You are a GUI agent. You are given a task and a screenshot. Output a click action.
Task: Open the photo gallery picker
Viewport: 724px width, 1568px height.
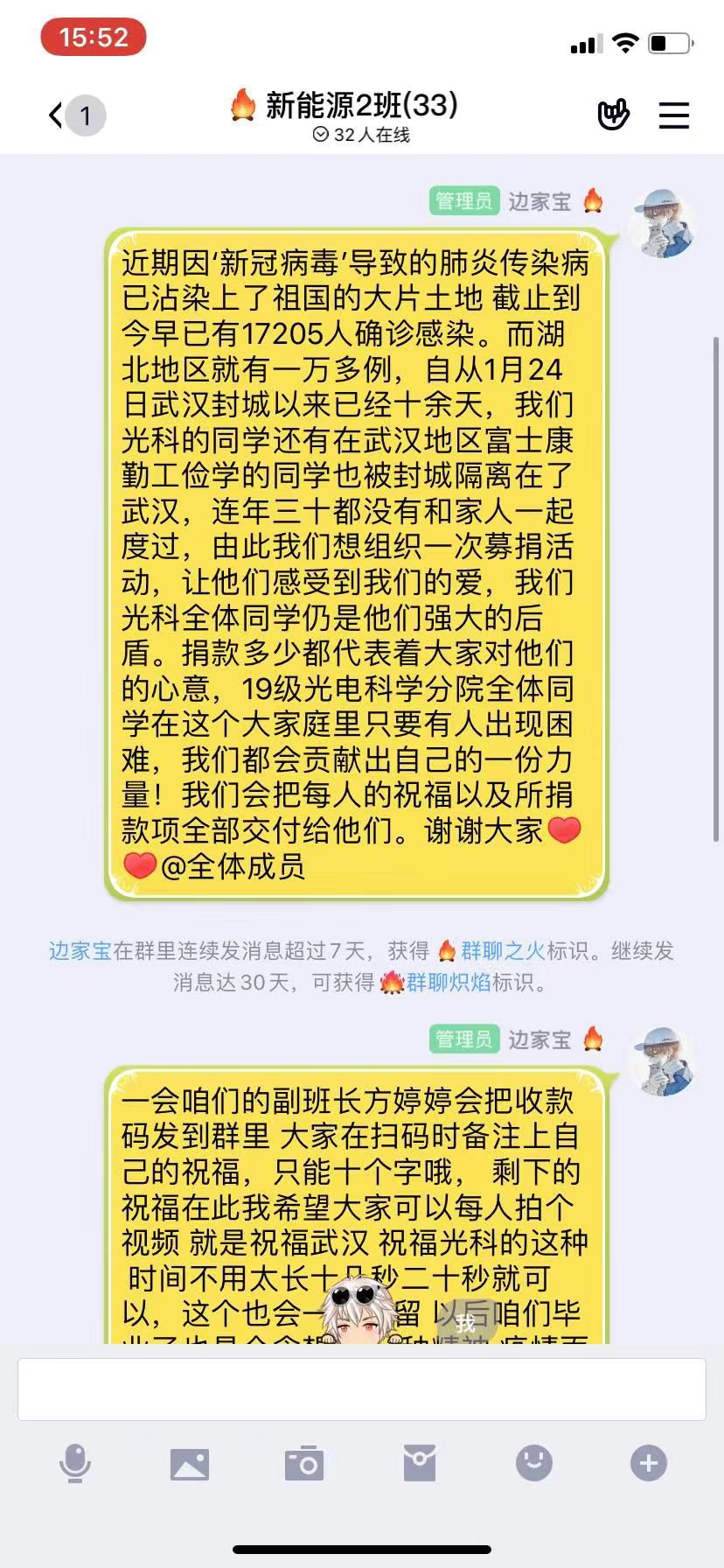click(x=190, y=1463)
